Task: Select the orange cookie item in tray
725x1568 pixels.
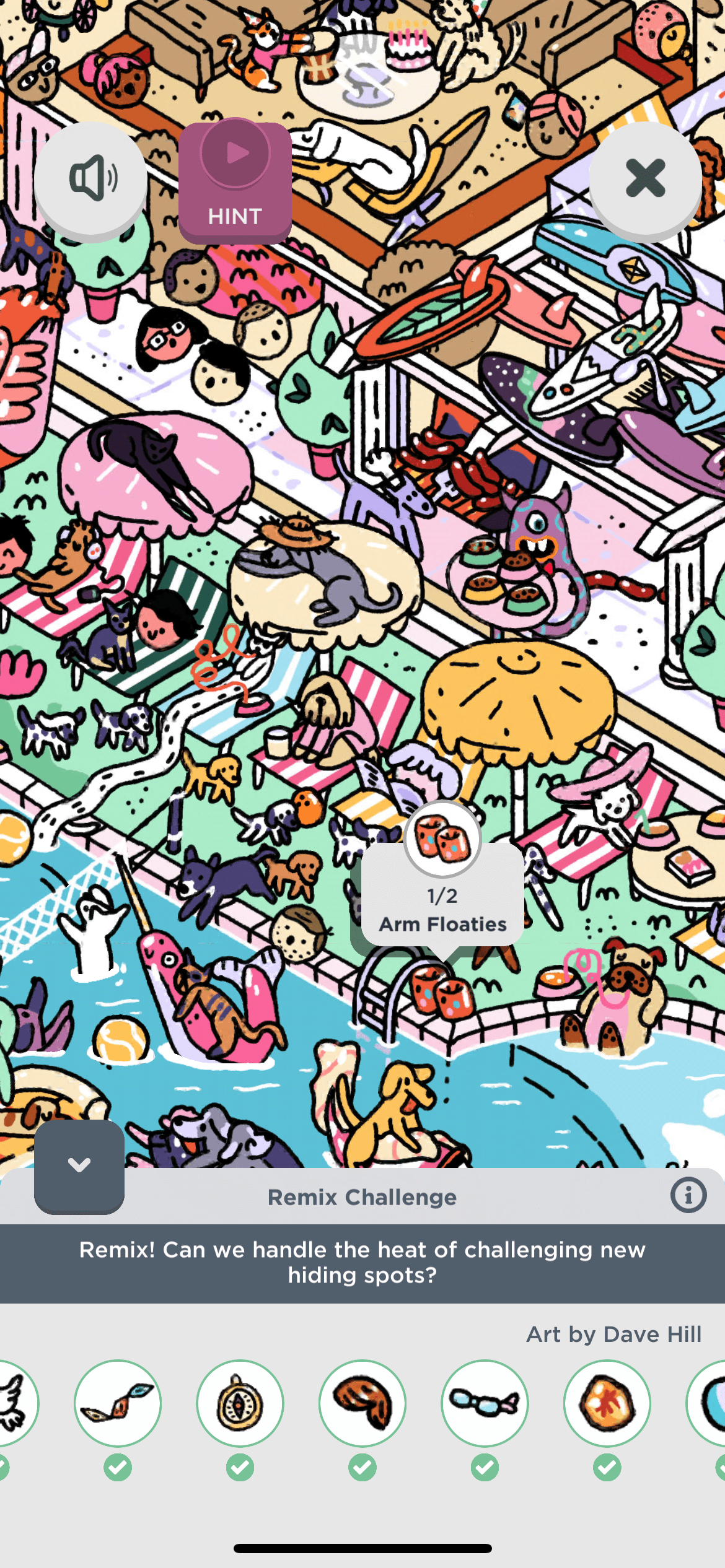Action: point(607,1403)
